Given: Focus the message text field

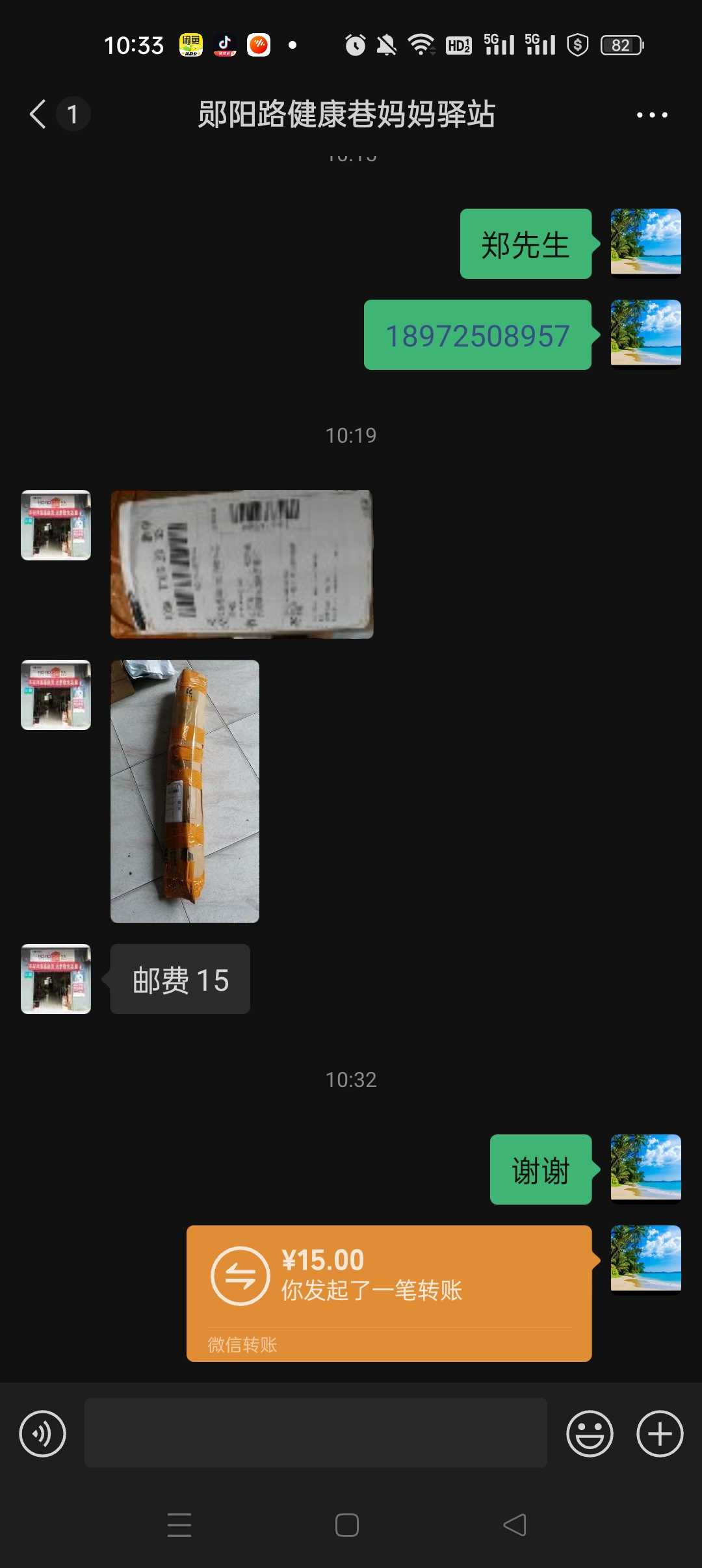Looking at the screenshot, I should (316, 1433).
